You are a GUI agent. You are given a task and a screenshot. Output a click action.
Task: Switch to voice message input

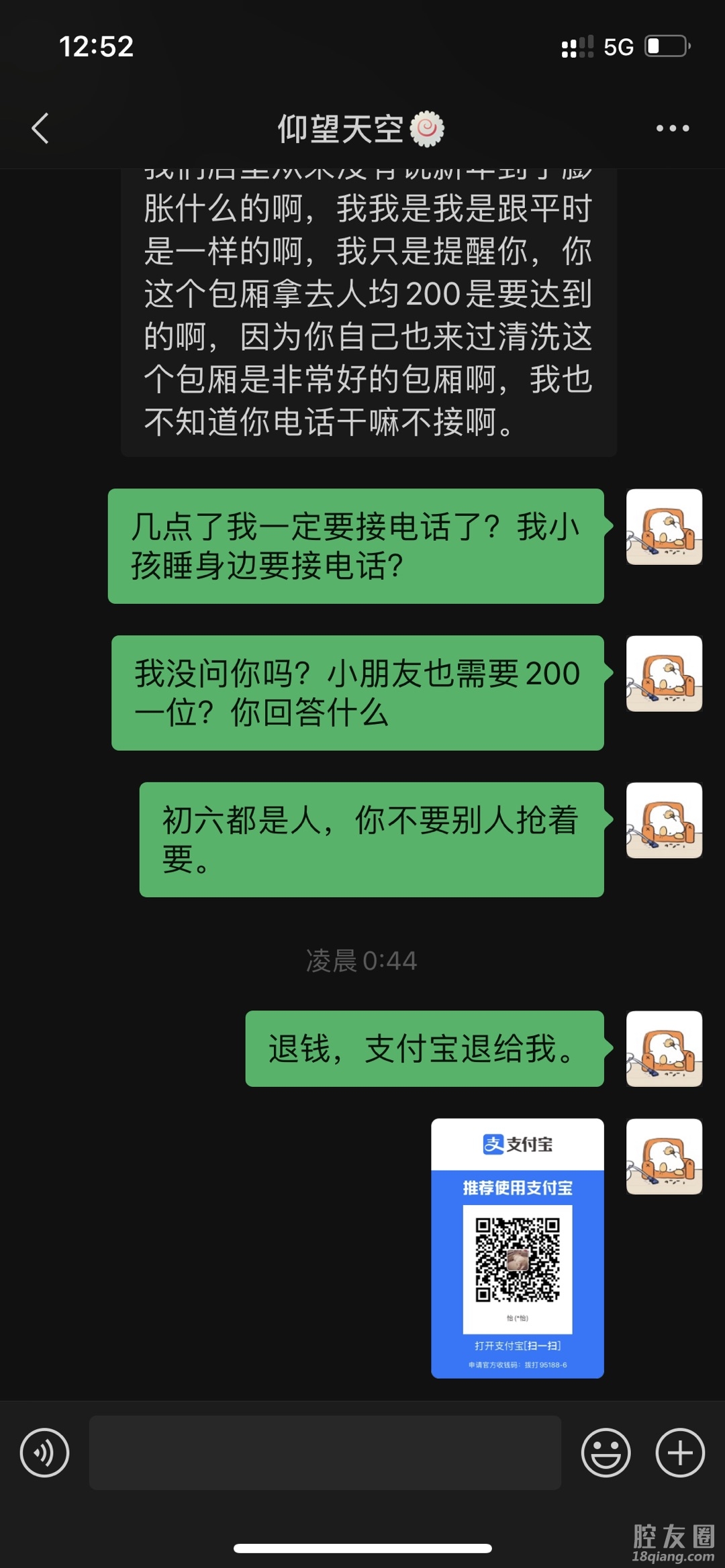coord(44,1453)
